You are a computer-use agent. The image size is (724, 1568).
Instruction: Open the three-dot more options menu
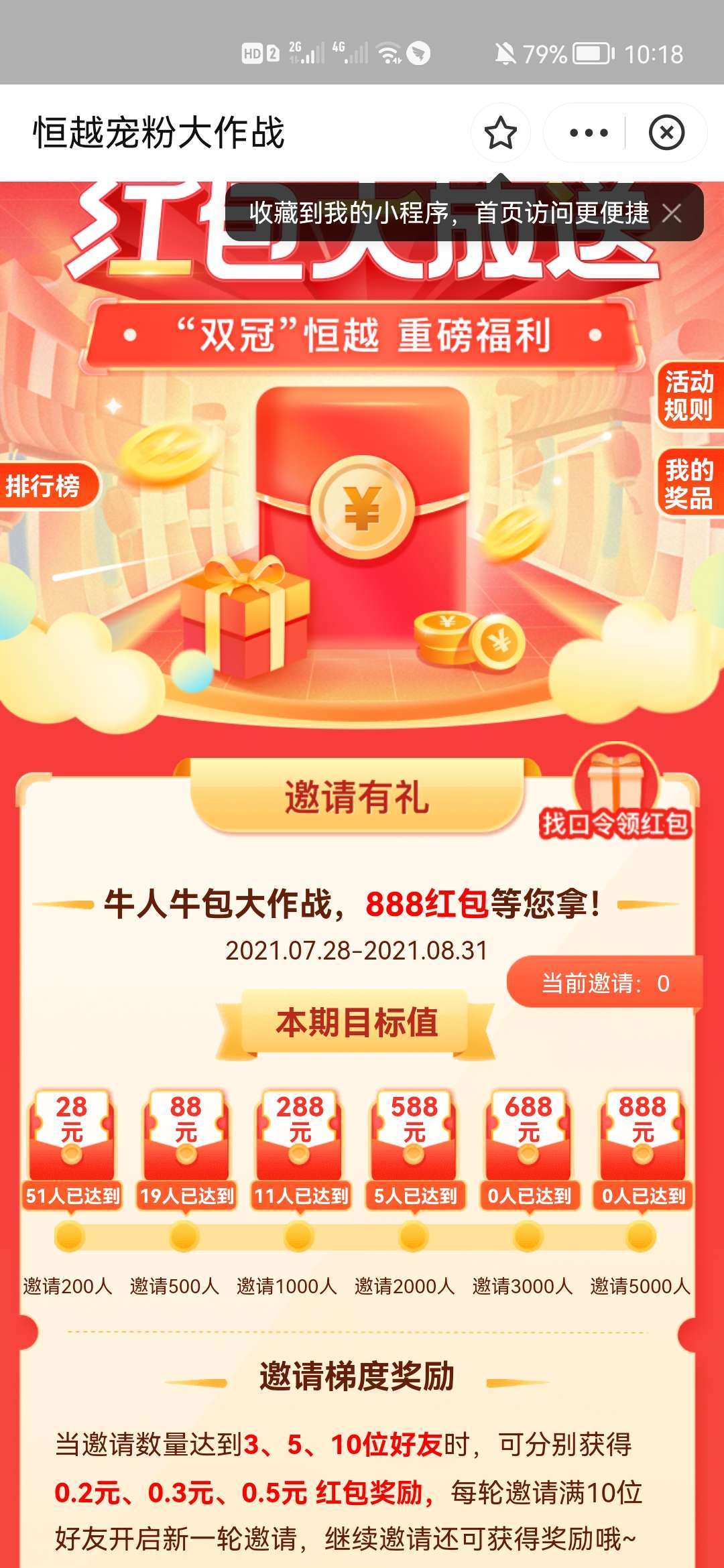pyautogui.click(x=588, y=133)
